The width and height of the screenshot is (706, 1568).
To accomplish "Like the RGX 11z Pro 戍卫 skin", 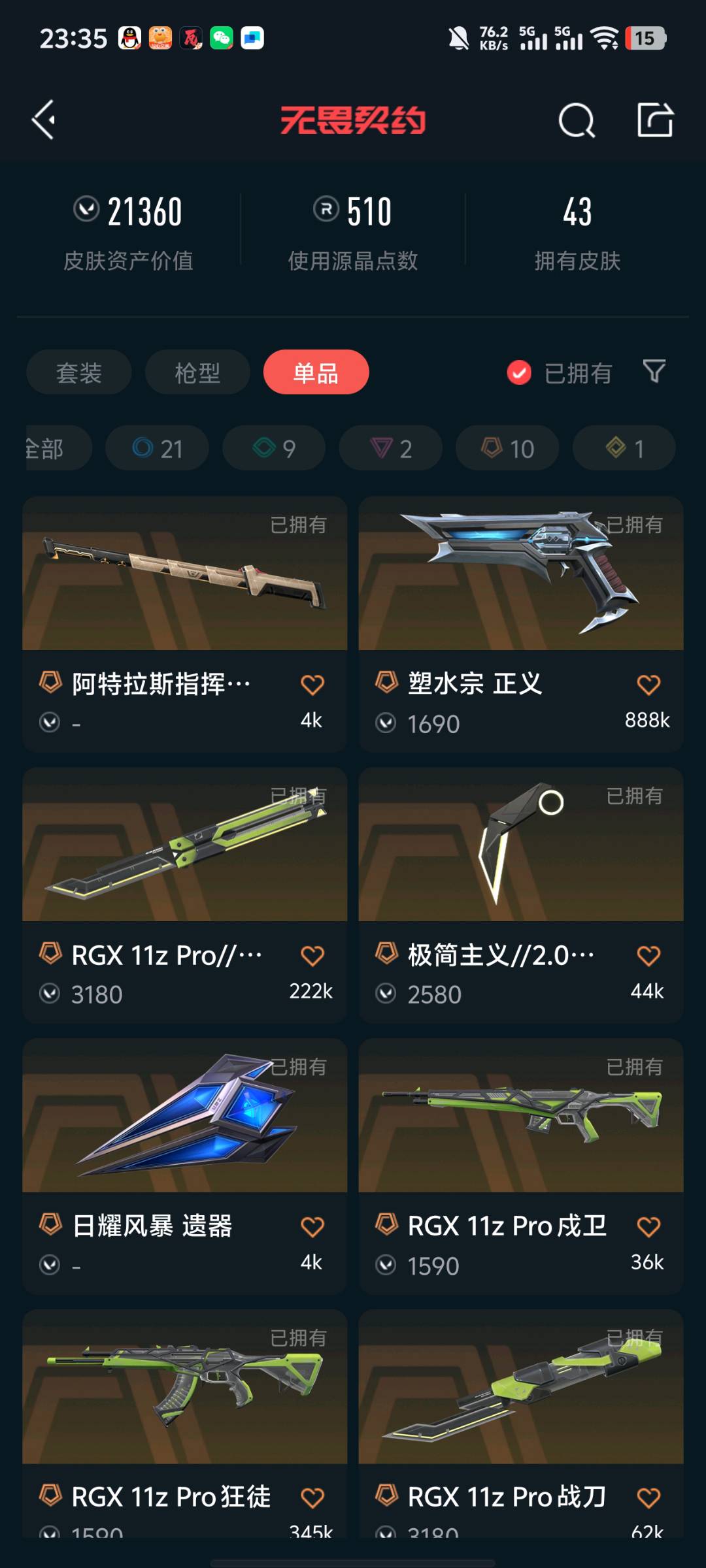I will [x=648, y=1226].
